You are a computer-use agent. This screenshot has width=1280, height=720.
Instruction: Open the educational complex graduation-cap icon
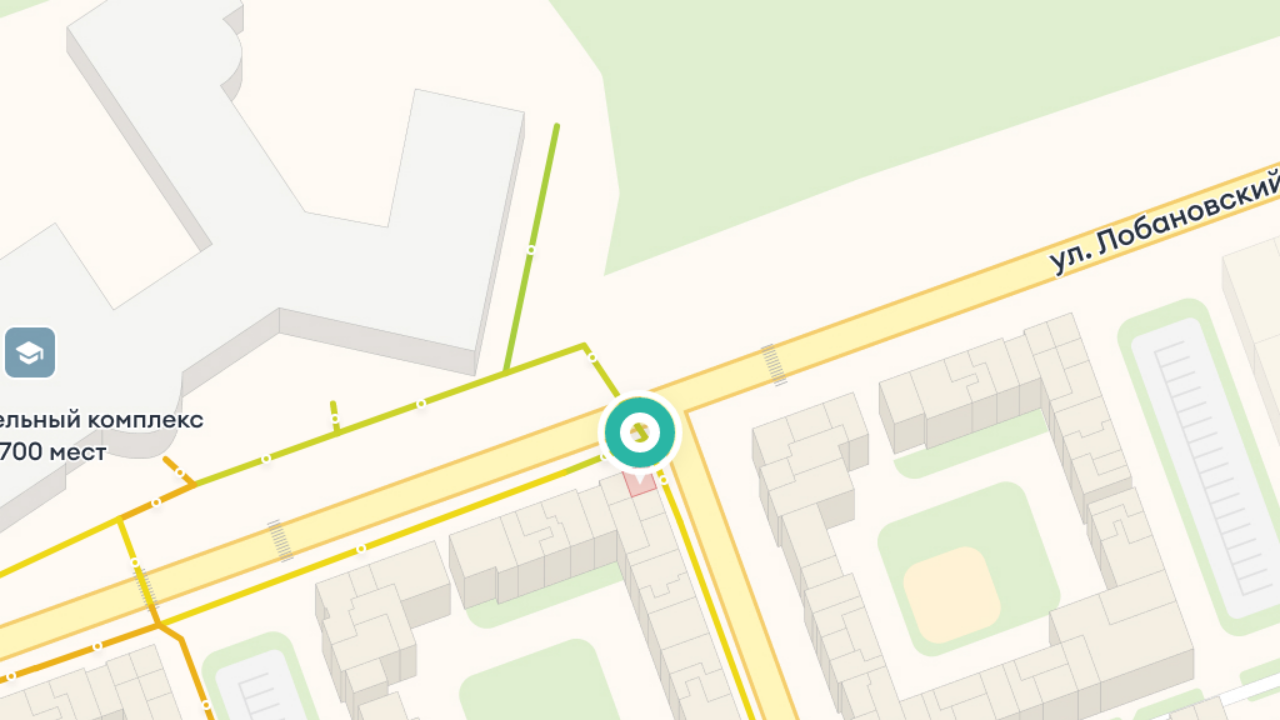[30, 353]
